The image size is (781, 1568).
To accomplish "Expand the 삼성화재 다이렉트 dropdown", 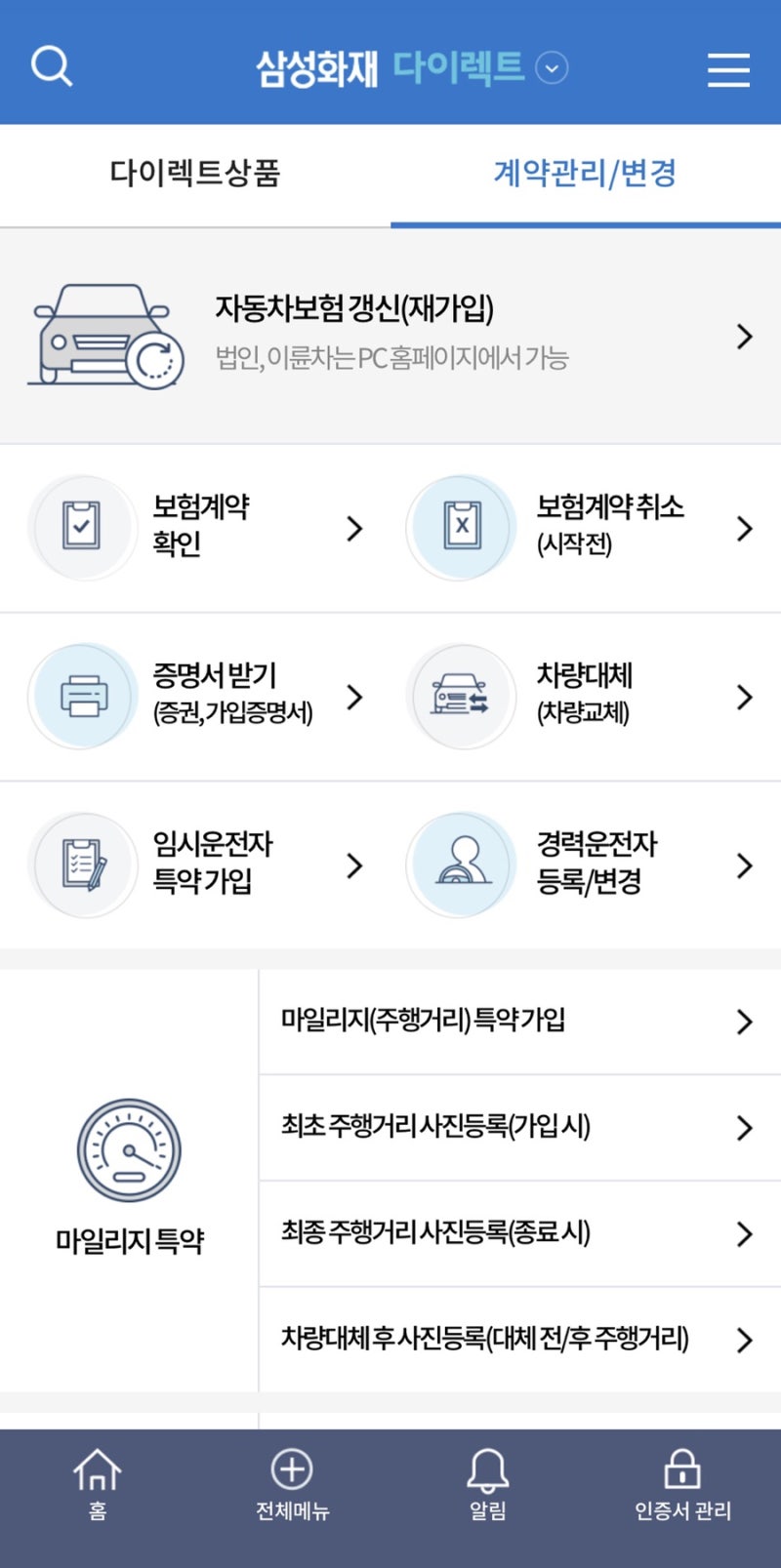I will point(553,68).
